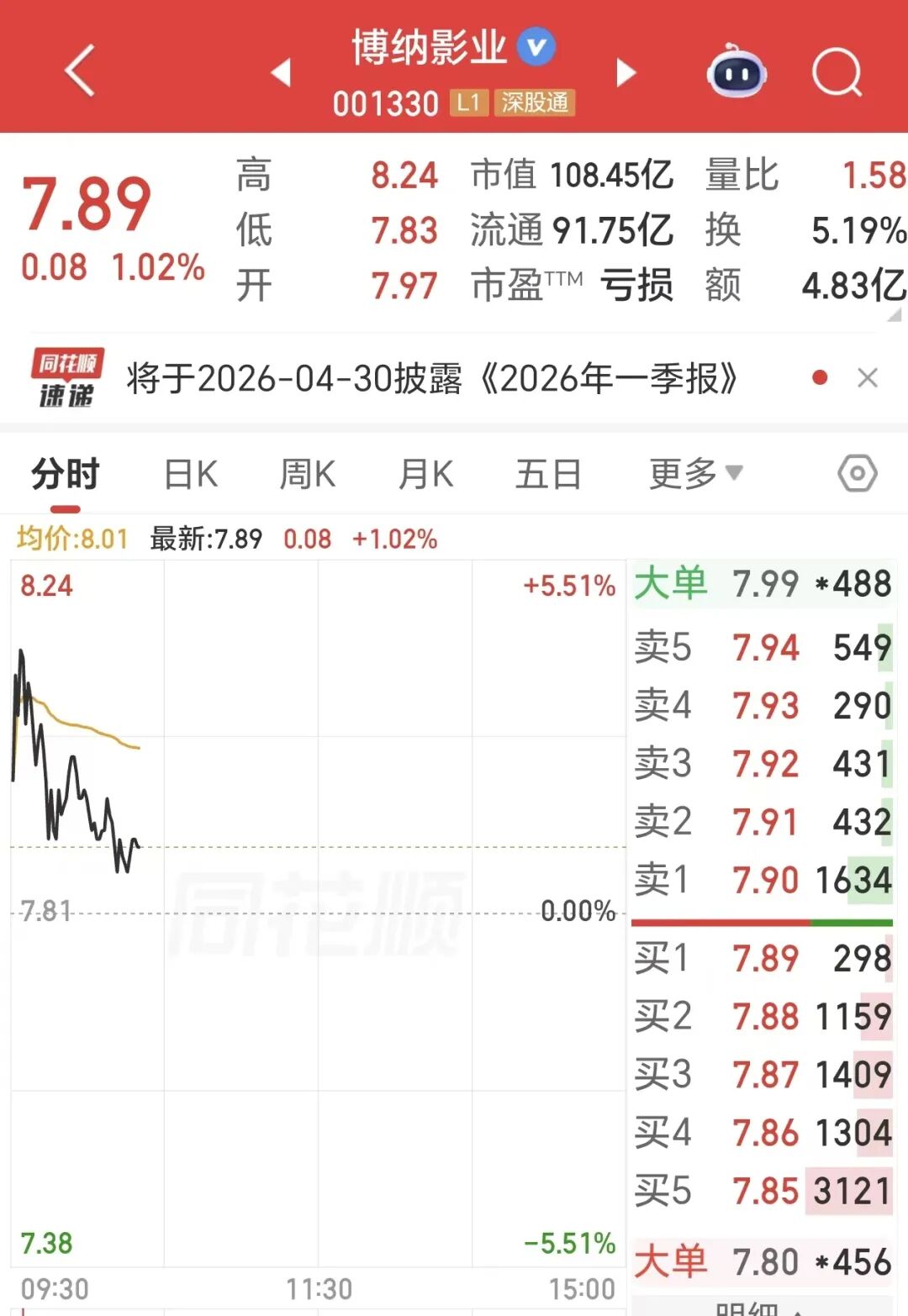Switch to the 日K chart tab
The width and height of the screenshot is (908, 1316).
click(x=191, y=474)
